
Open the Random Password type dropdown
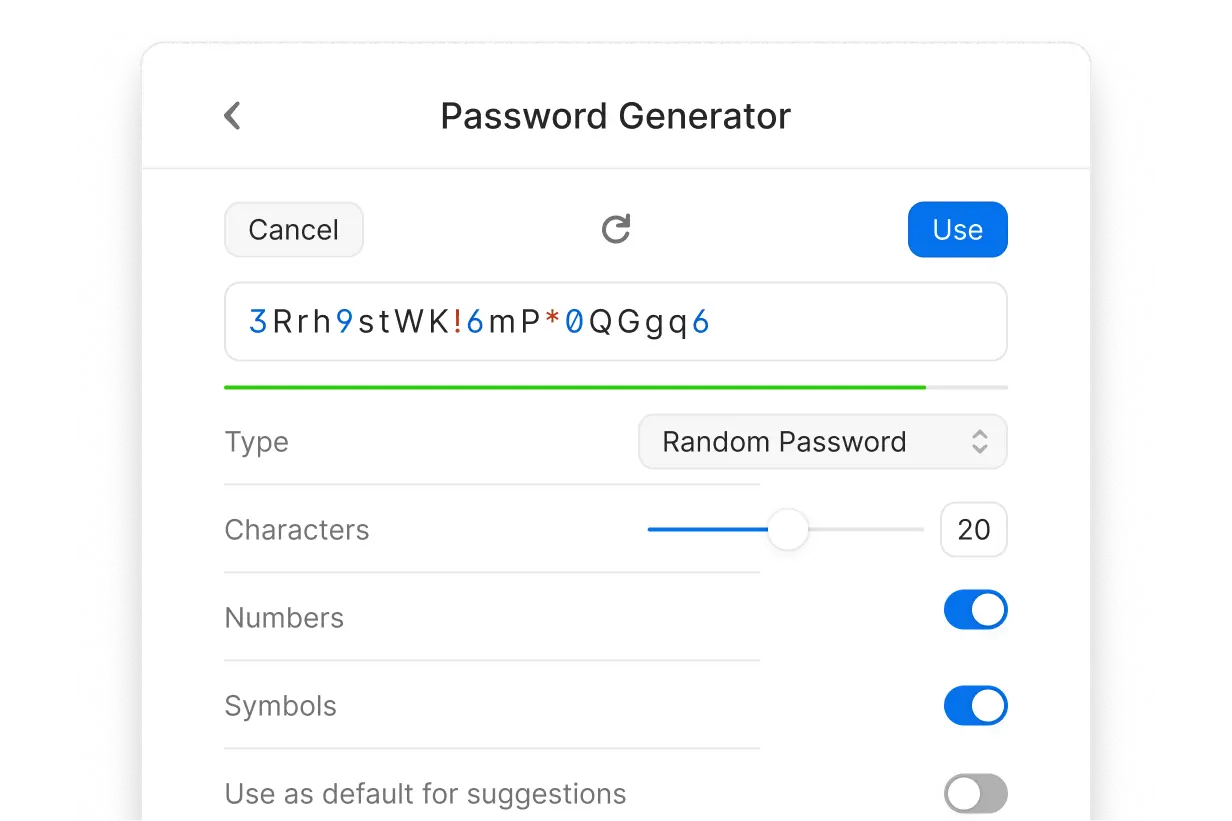[x=822, y=442]
